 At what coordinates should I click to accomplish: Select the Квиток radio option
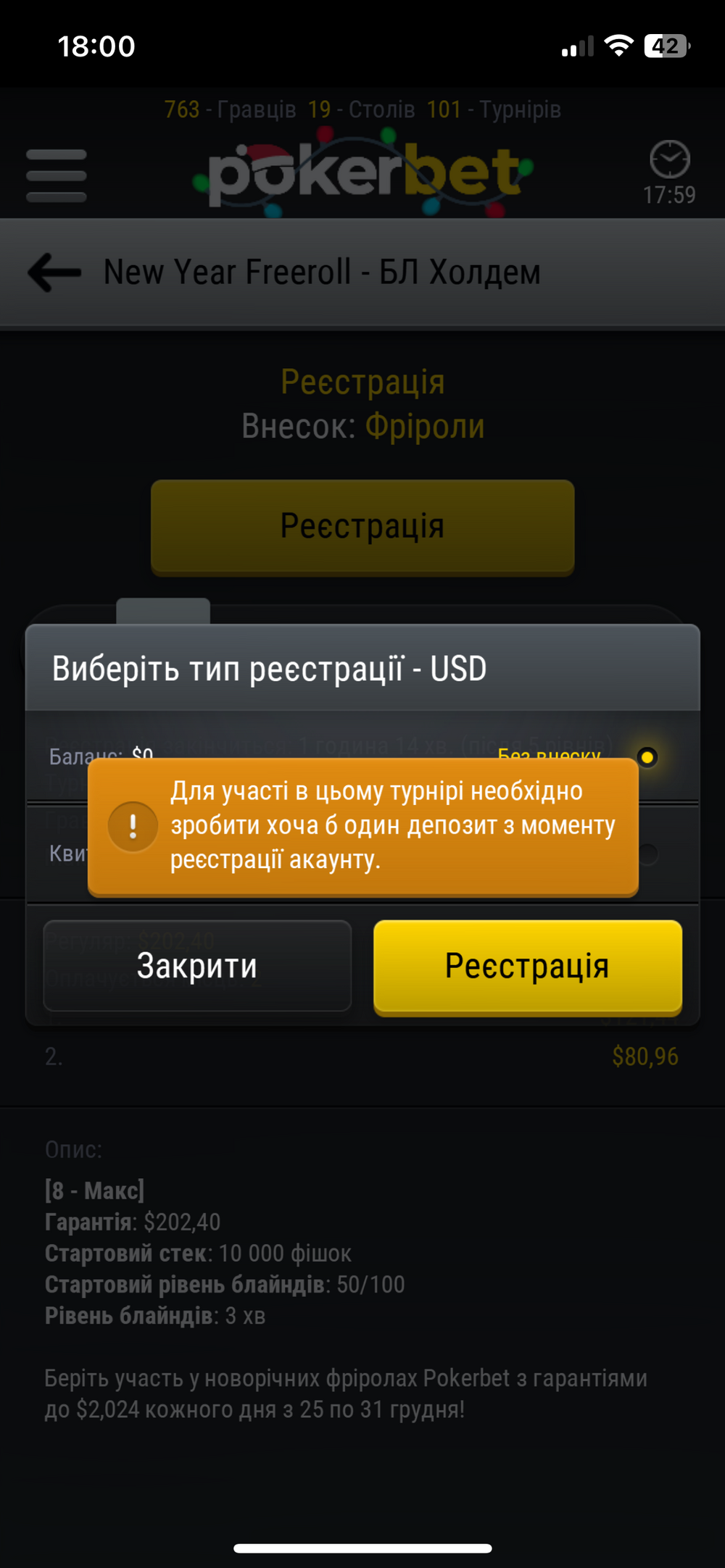tap(648, 854)
